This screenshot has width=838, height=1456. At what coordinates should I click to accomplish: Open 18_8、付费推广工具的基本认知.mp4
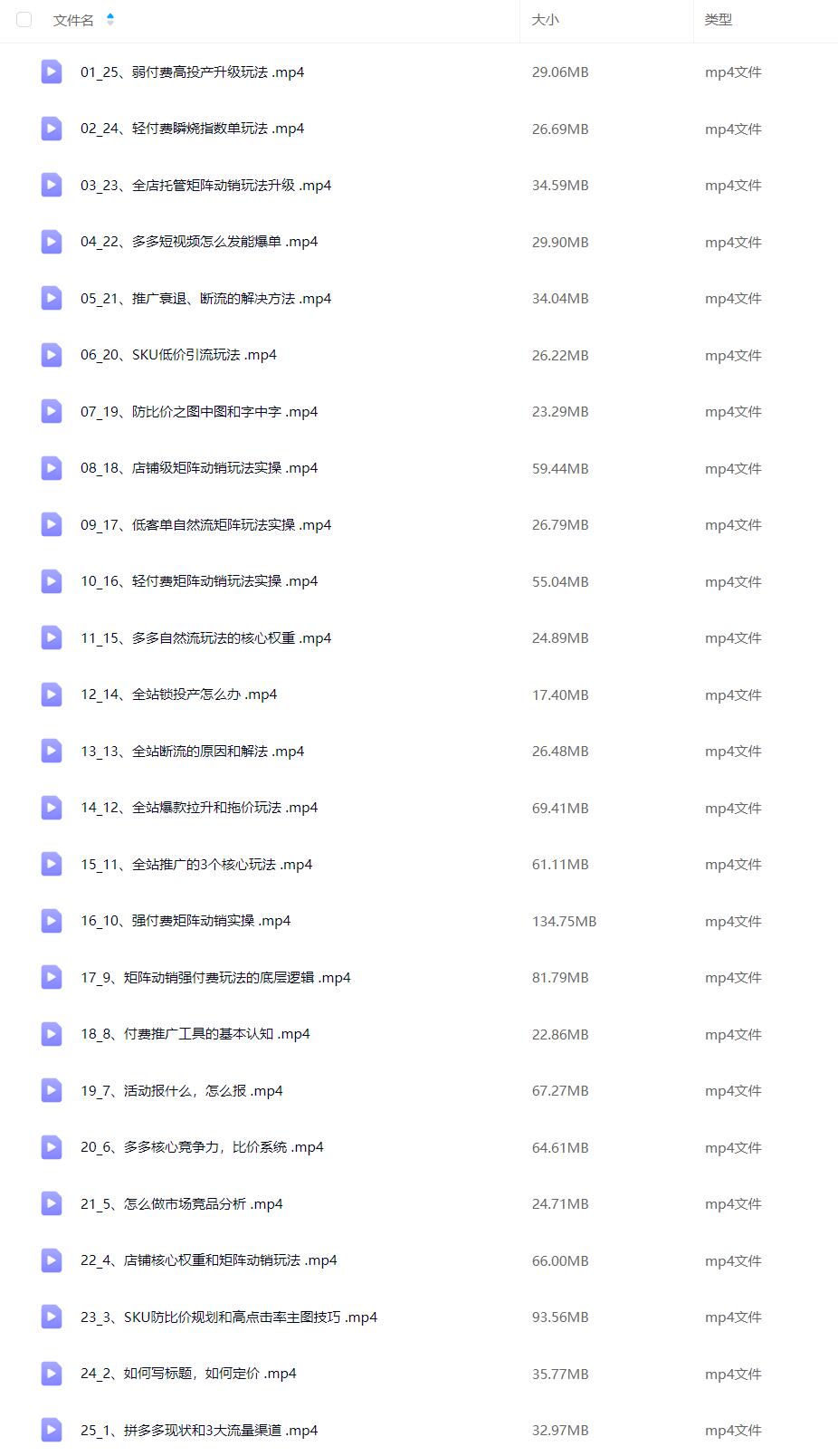tap(195, 1034)
